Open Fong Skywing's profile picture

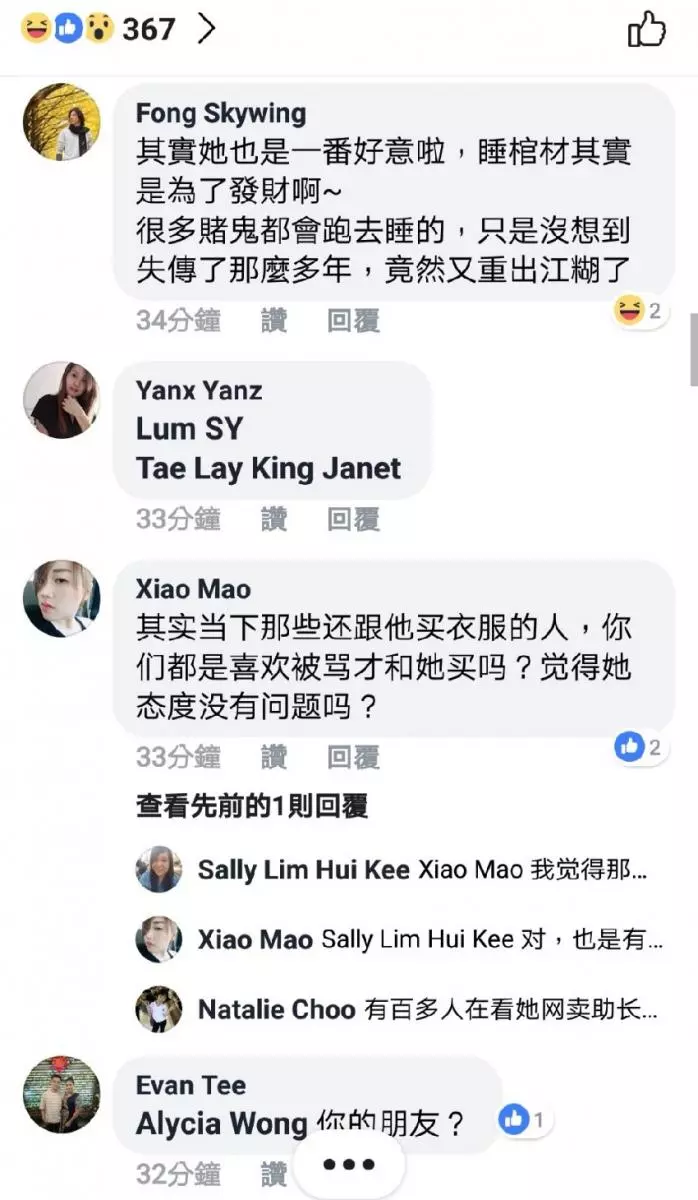point(62,121)
